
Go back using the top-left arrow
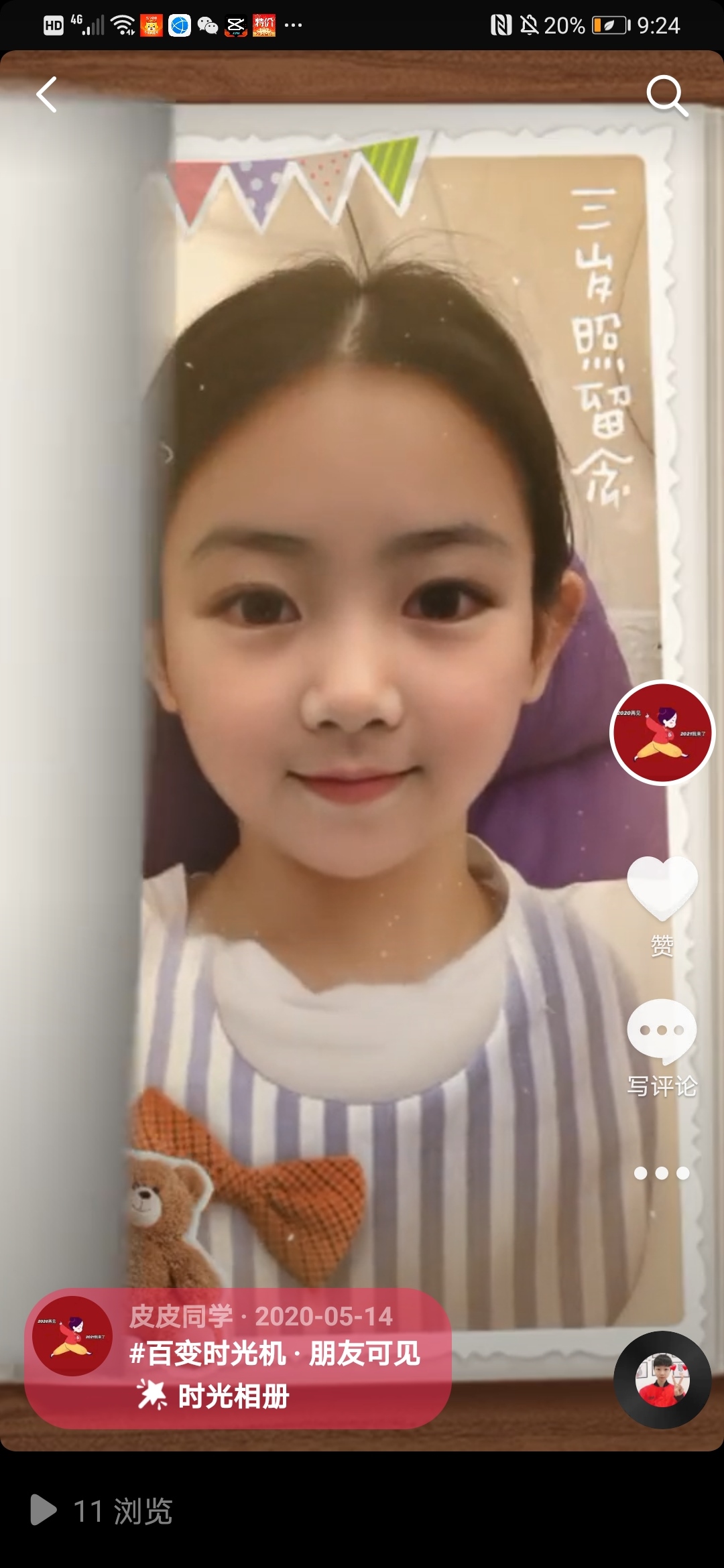tap(47, 94)
